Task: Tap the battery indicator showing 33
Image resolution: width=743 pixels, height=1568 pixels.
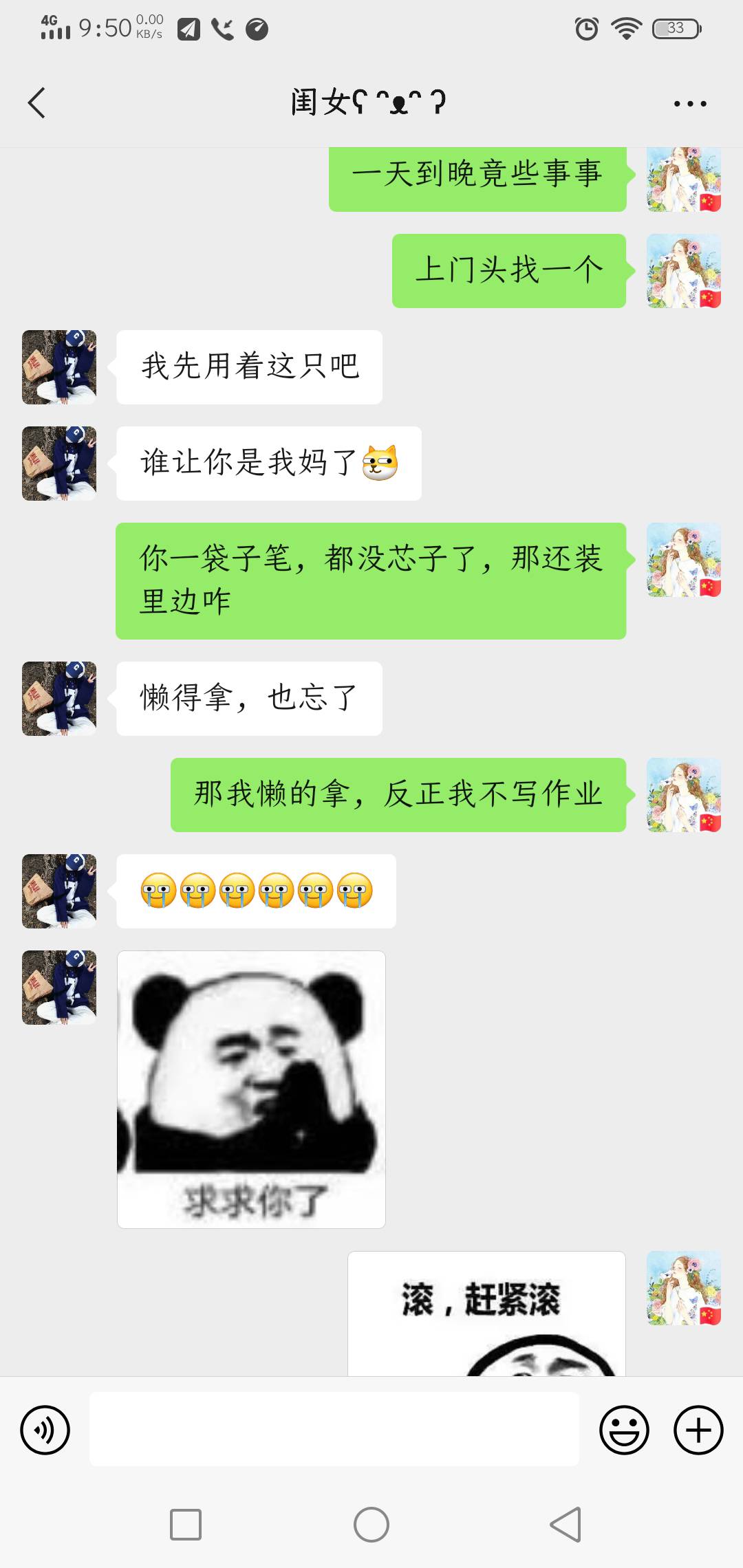Action: (673, 28)
